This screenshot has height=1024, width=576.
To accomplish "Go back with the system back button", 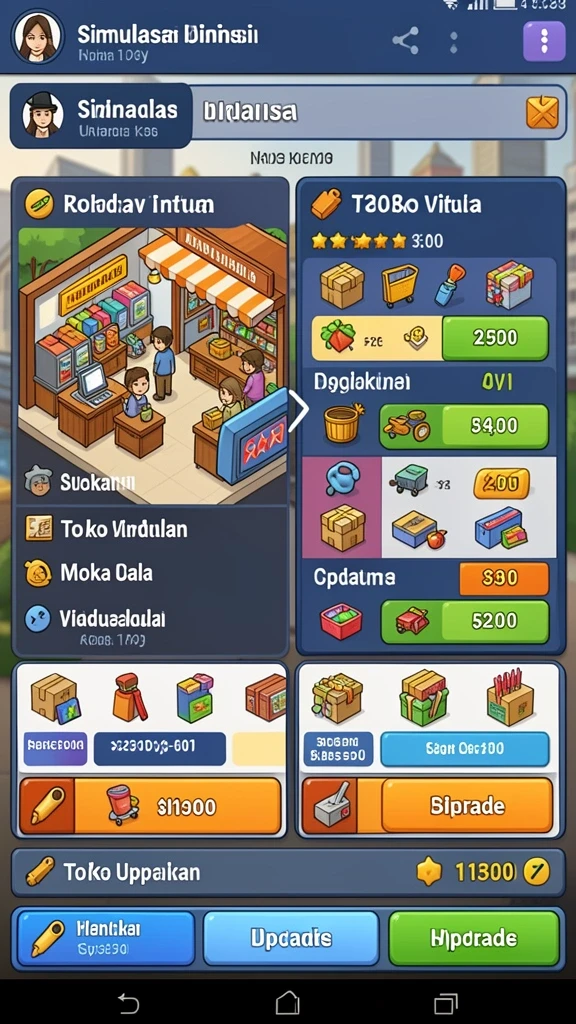I will click(x=129, y=1002).
